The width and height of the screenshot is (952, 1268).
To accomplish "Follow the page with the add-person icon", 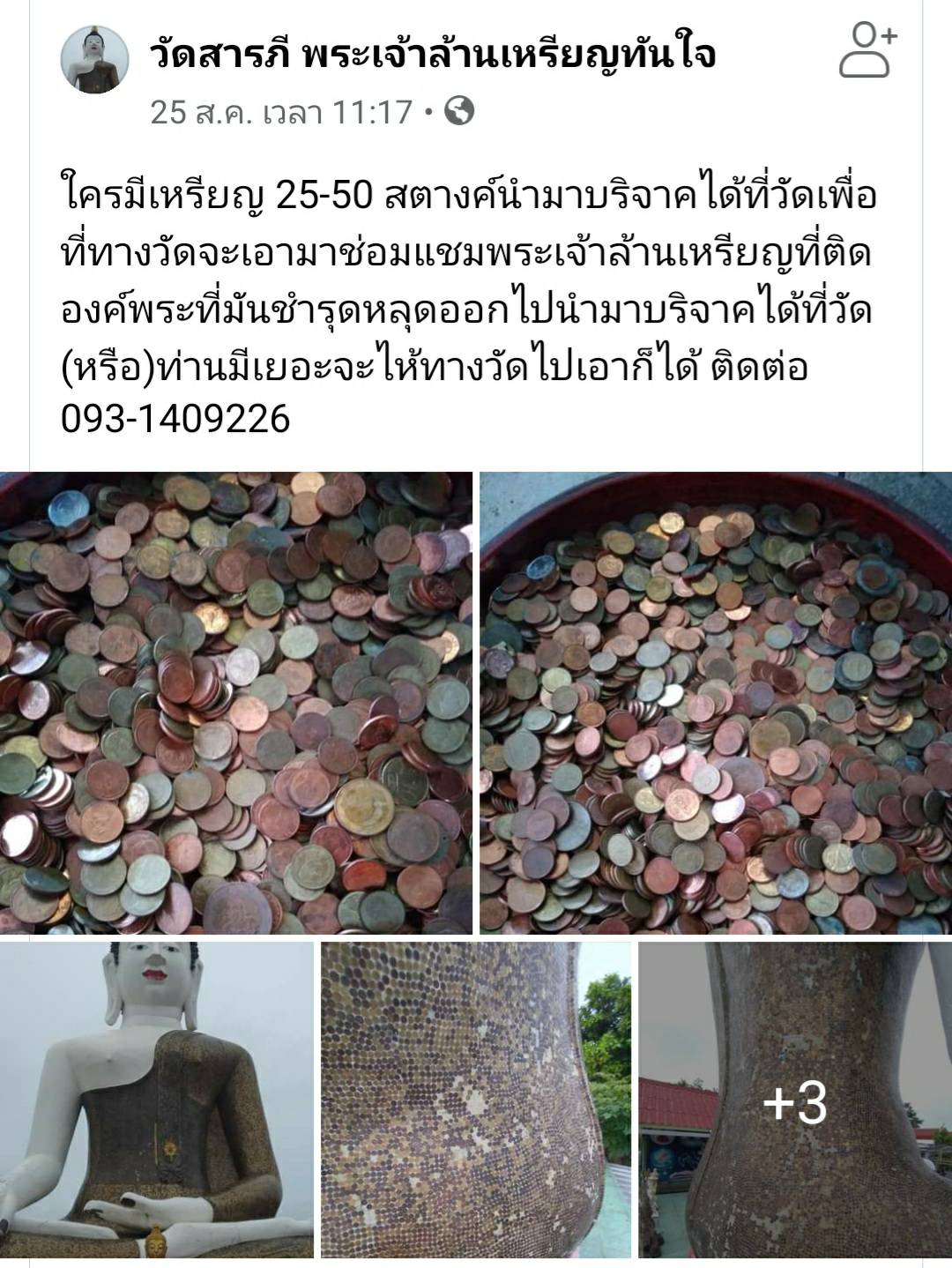I will click(x=866, y=51).
